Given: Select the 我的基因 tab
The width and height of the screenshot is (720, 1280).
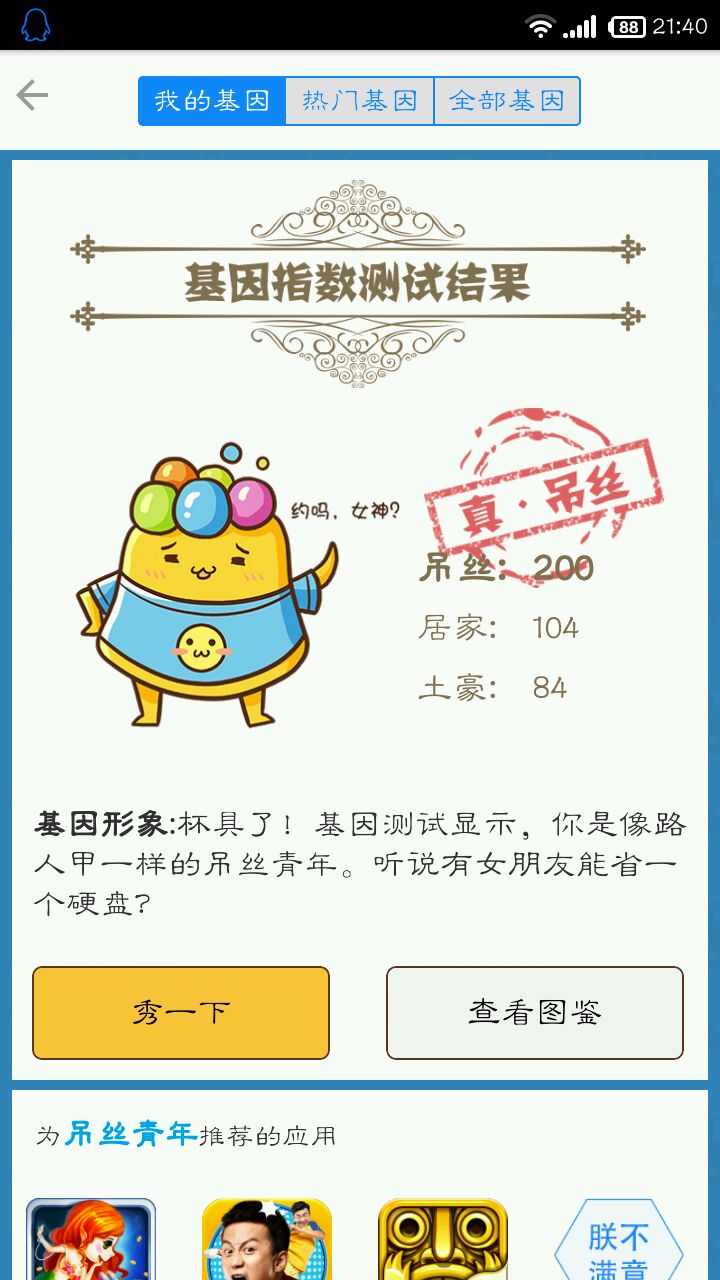Looking at the screenshot, I should tap(212, 101).
